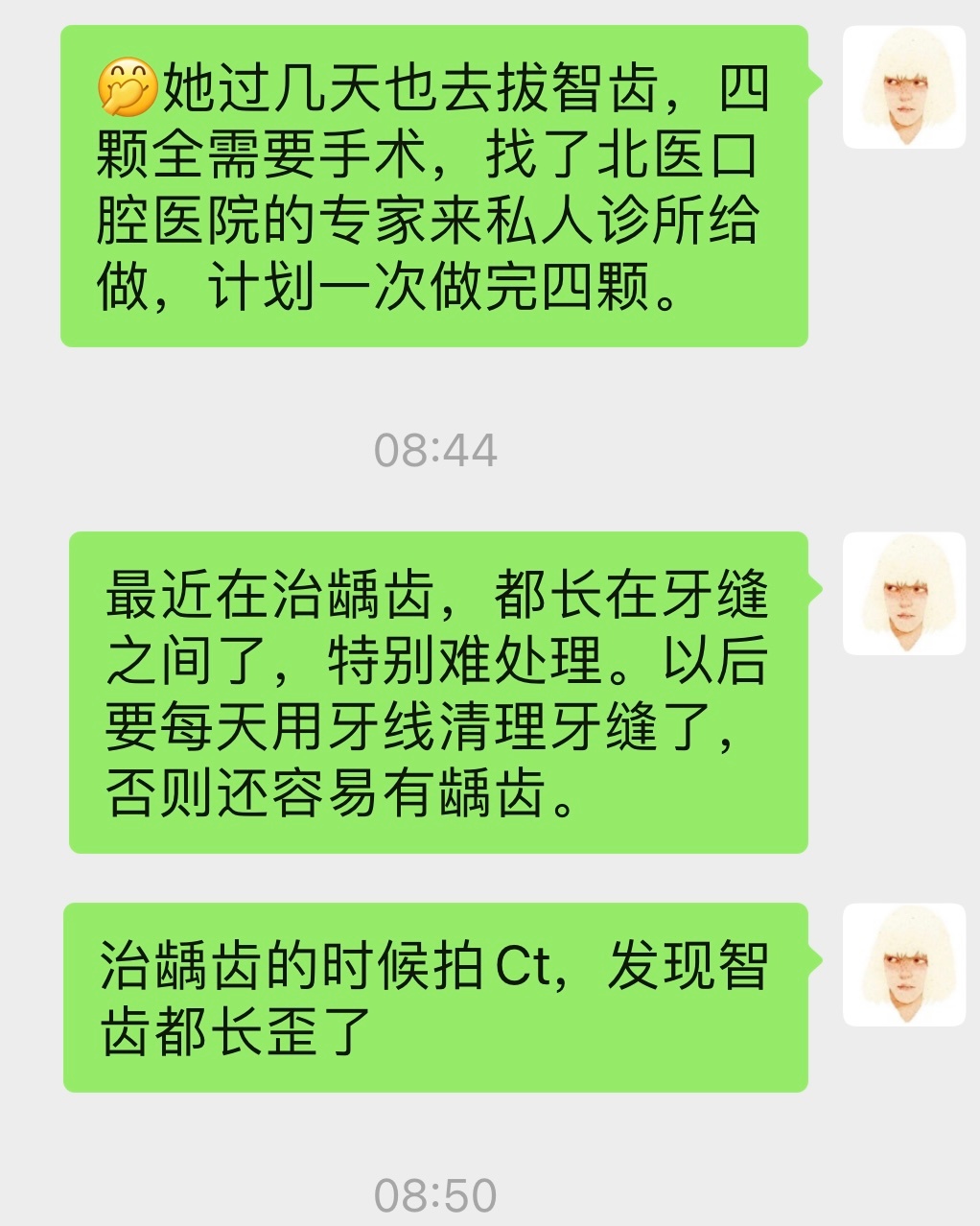This screenshot has width=980, height=1226.
Task: Open sender's avatar beside the 拔智齿 message
Action: pos(903,87)
